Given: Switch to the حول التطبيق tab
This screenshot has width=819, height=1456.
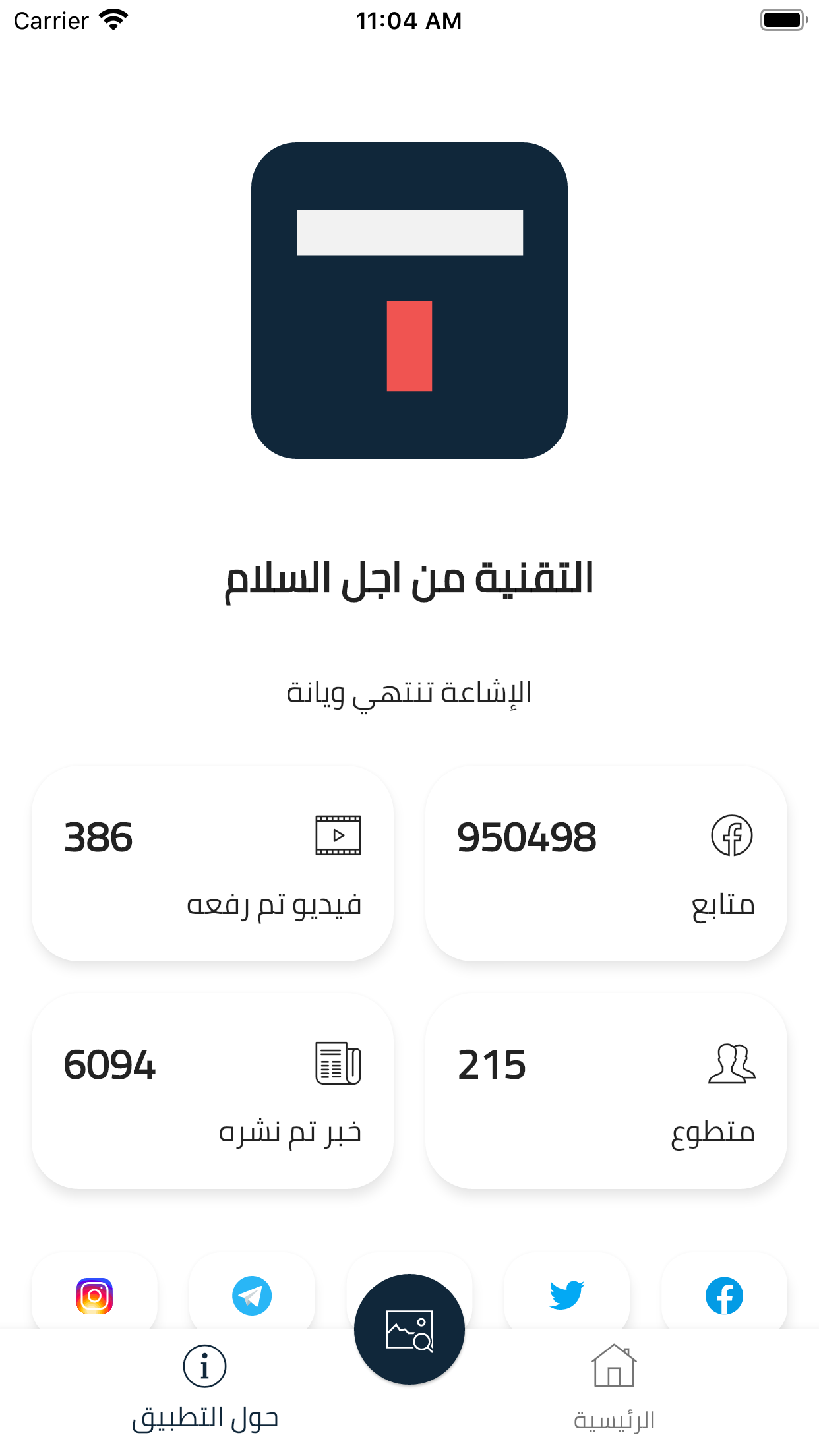Looking at the screenshot, I should [x=204, y=1387].
